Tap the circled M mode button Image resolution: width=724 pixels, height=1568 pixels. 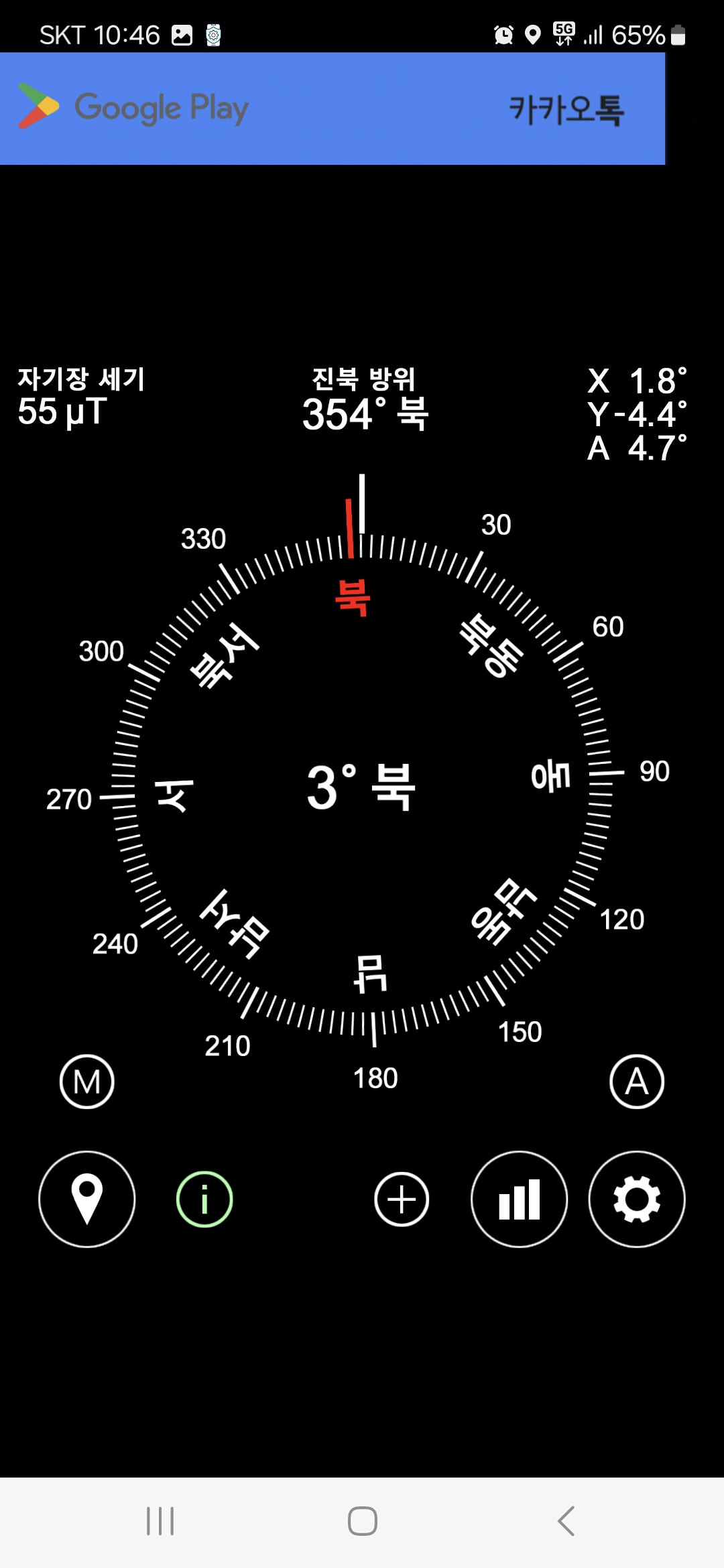pyautogui.click(x=87, y=1082)
